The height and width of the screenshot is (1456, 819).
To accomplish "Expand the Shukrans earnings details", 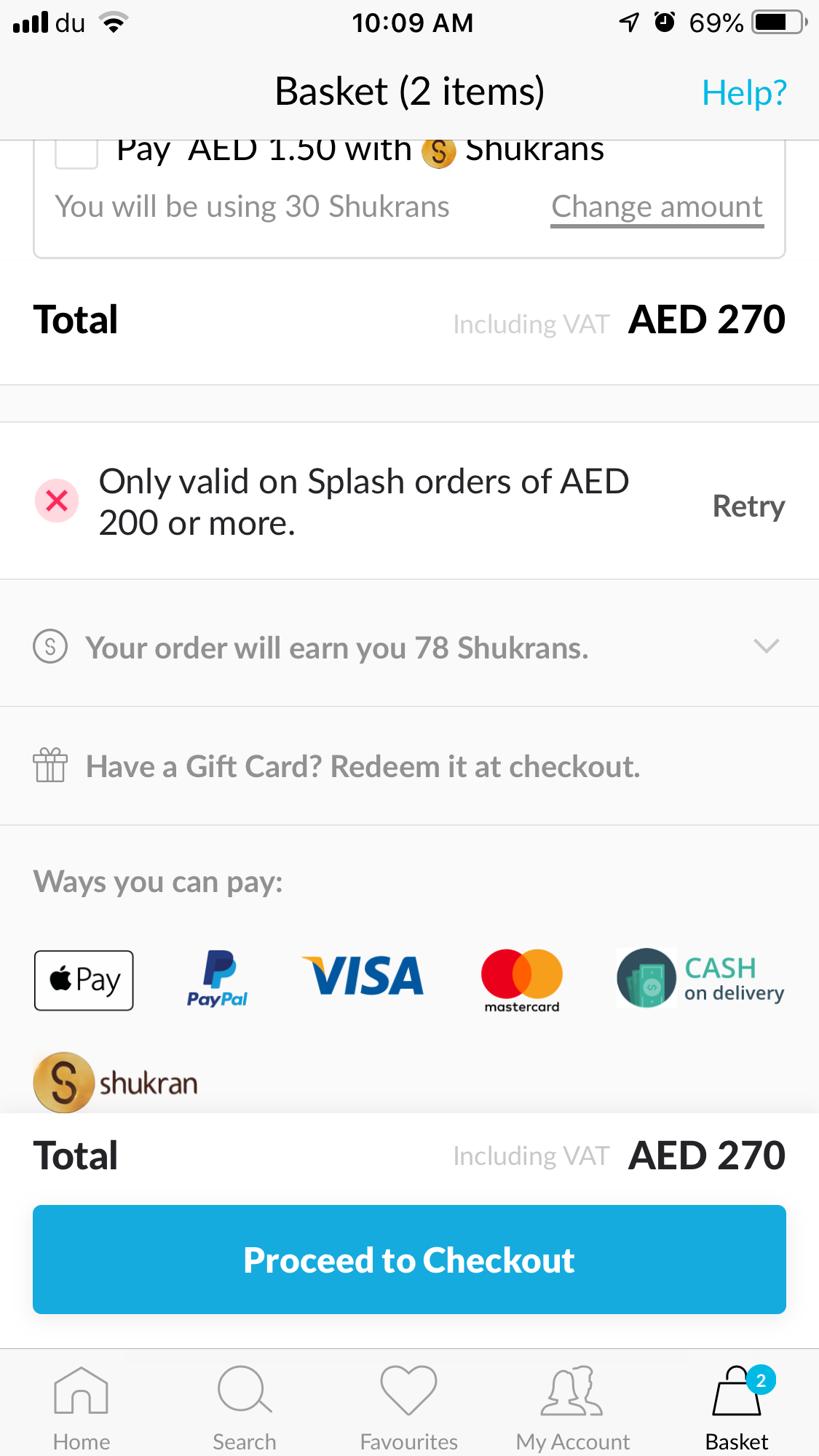I will coord(766,646).
